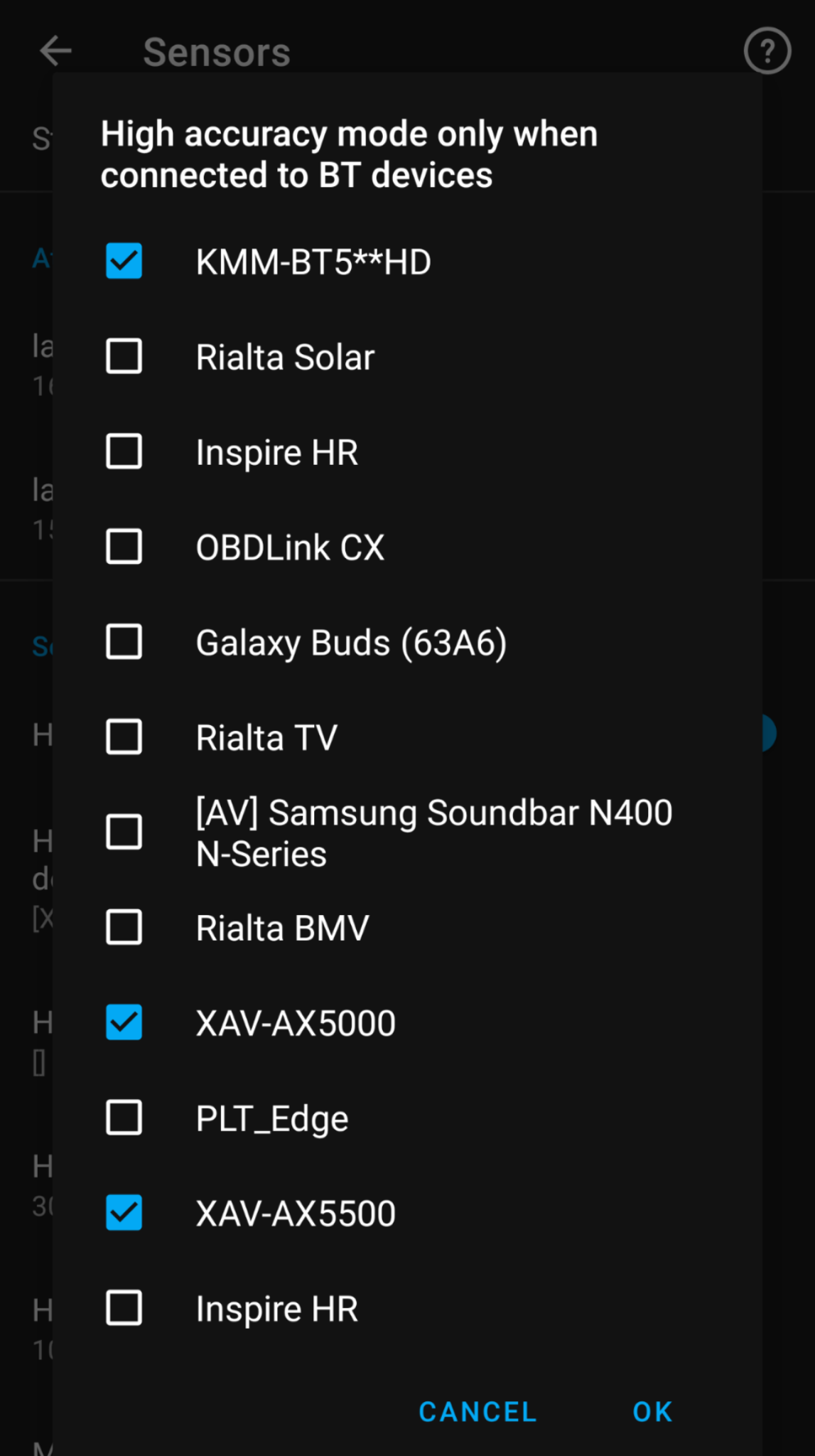The width and height of the screenshot is (815, 1456).
Task: Disable the XAV-AX5500 device
Action: pos(124,1214)
